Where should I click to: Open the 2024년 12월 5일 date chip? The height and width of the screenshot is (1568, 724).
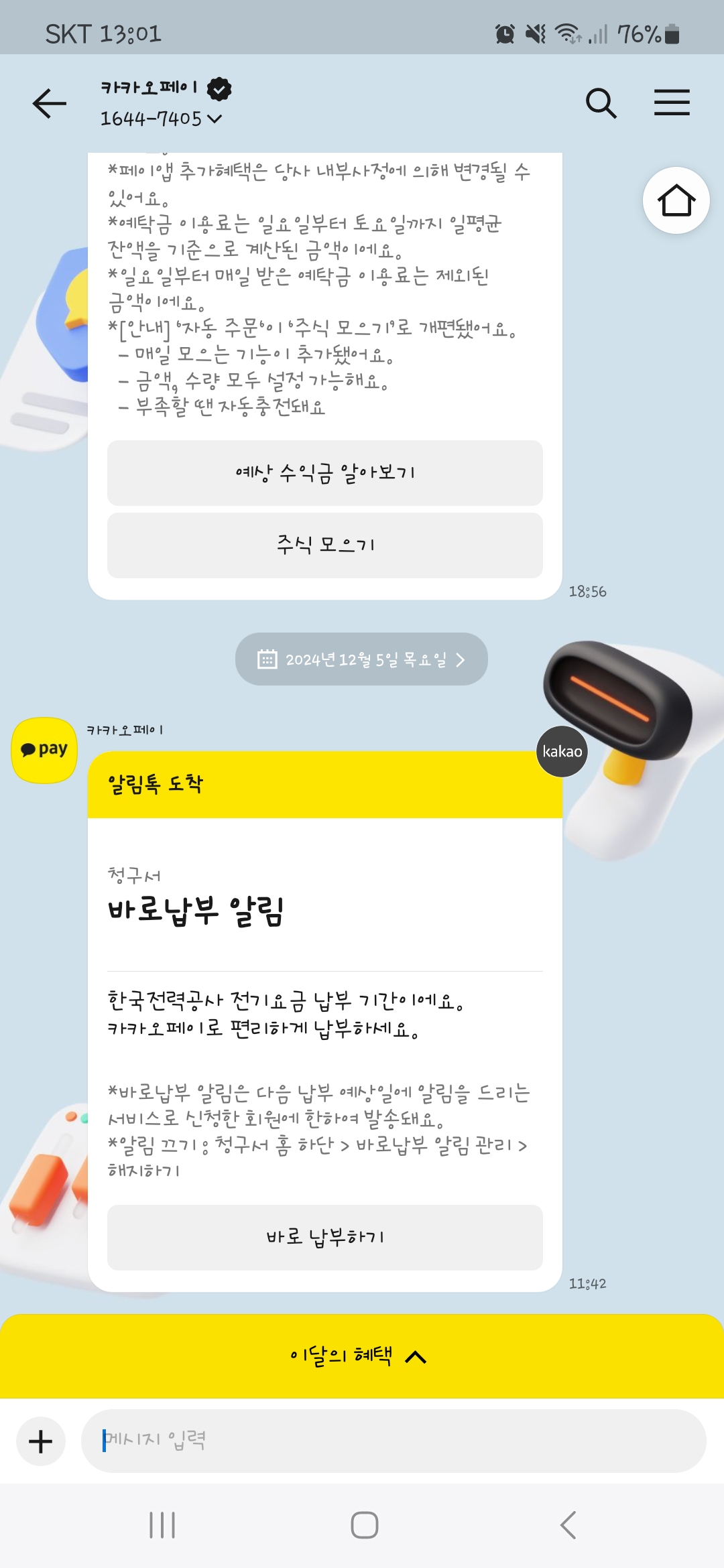point(361,659)
